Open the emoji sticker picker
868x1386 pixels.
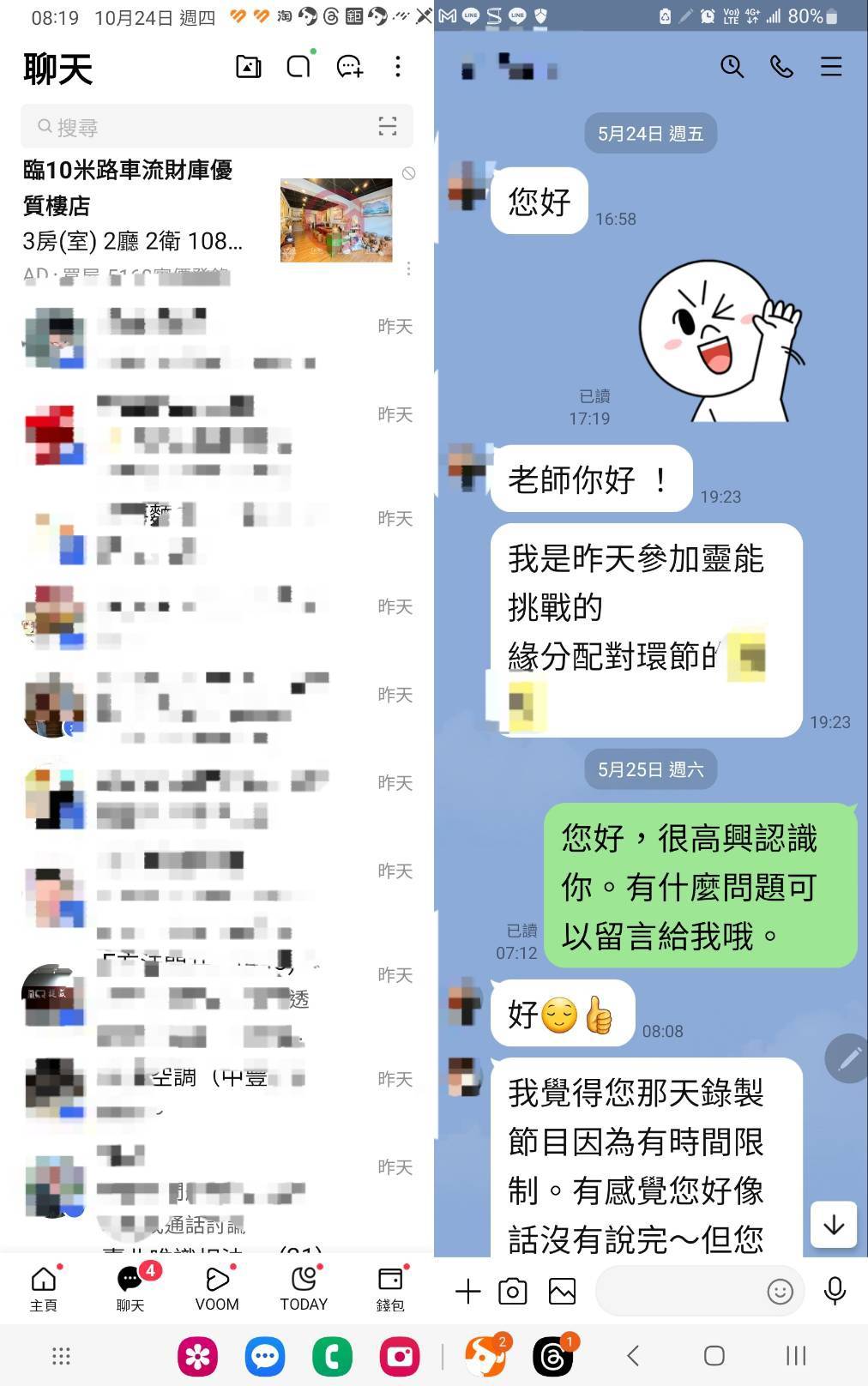click(780, 1291)
